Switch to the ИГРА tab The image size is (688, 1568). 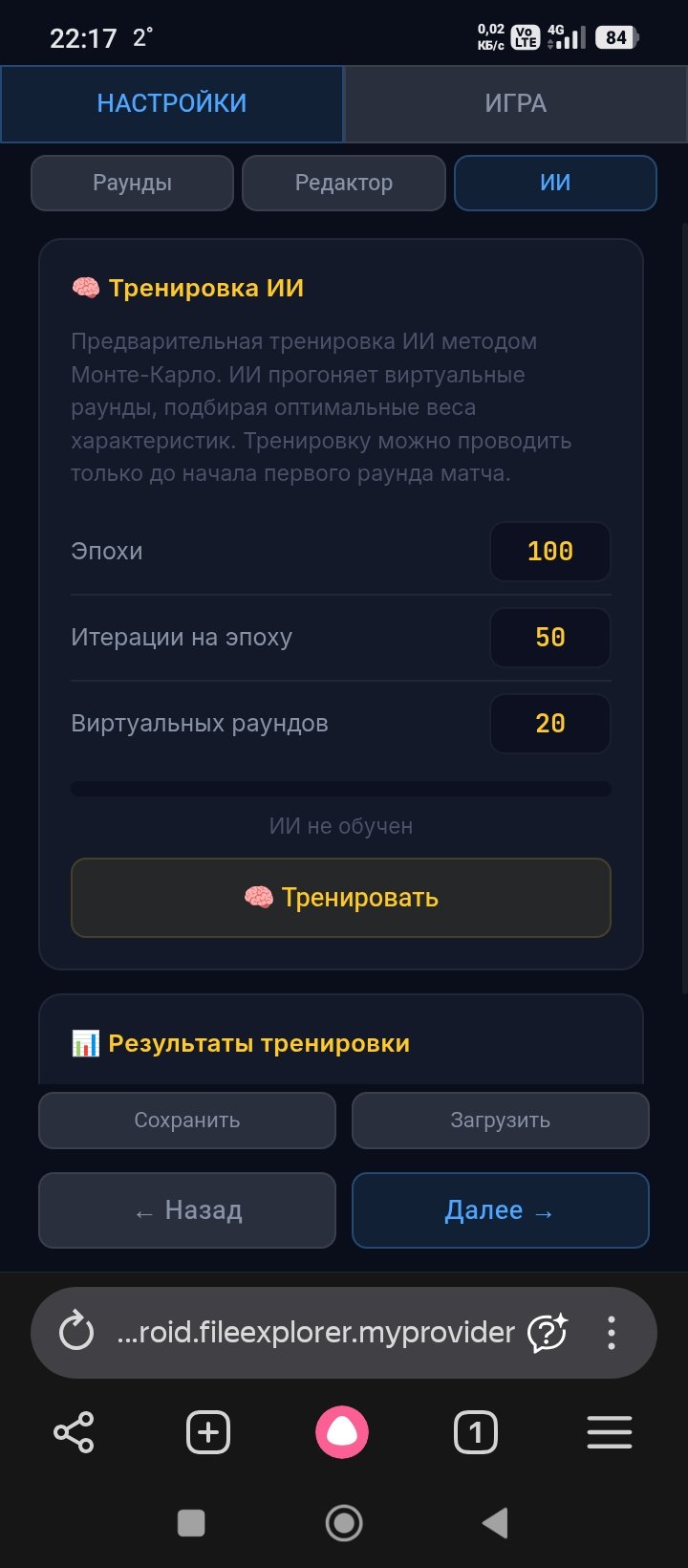tap(515, 103)
